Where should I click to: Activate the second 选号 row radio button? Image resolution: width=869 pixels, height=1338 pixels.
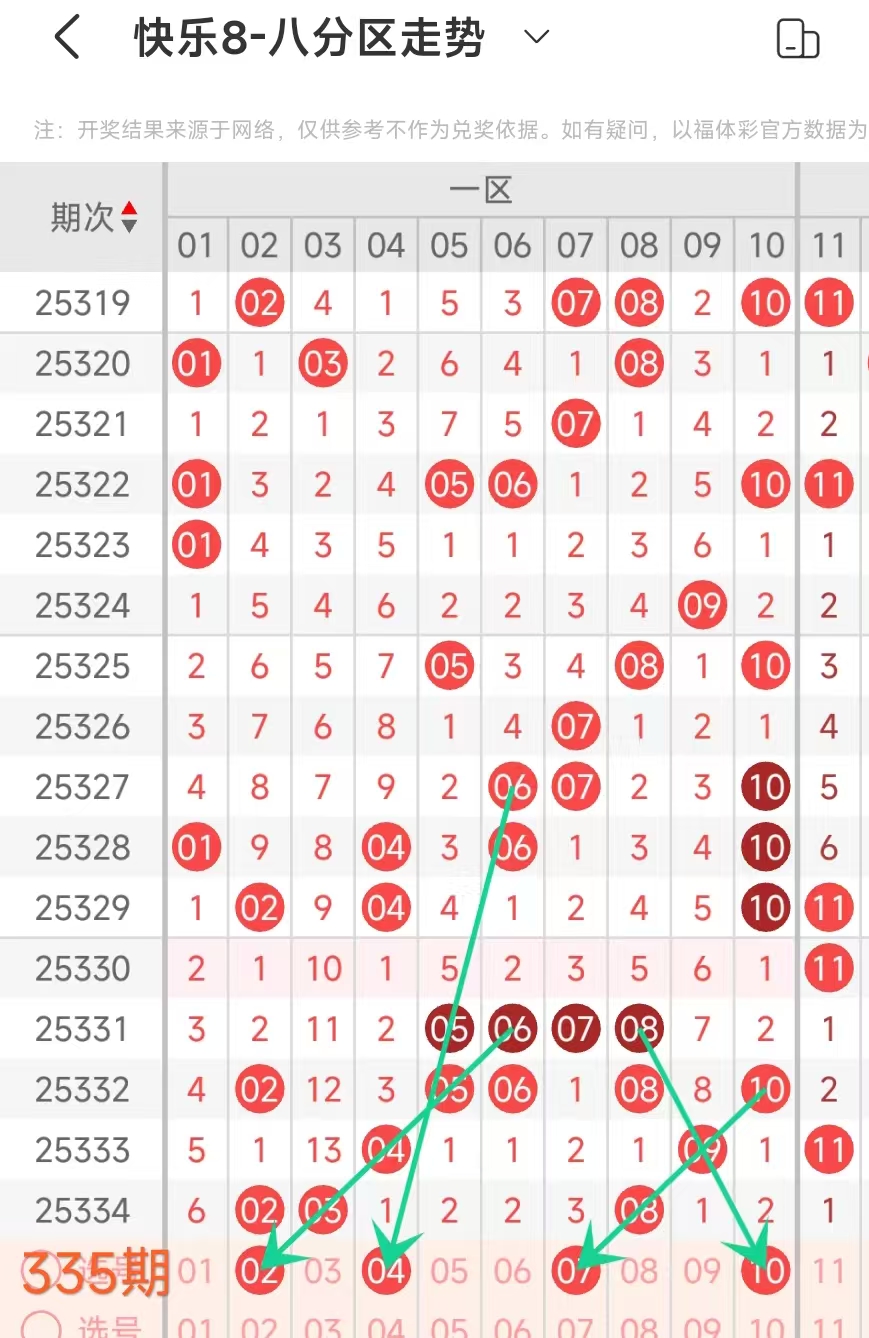(41, 1327)
